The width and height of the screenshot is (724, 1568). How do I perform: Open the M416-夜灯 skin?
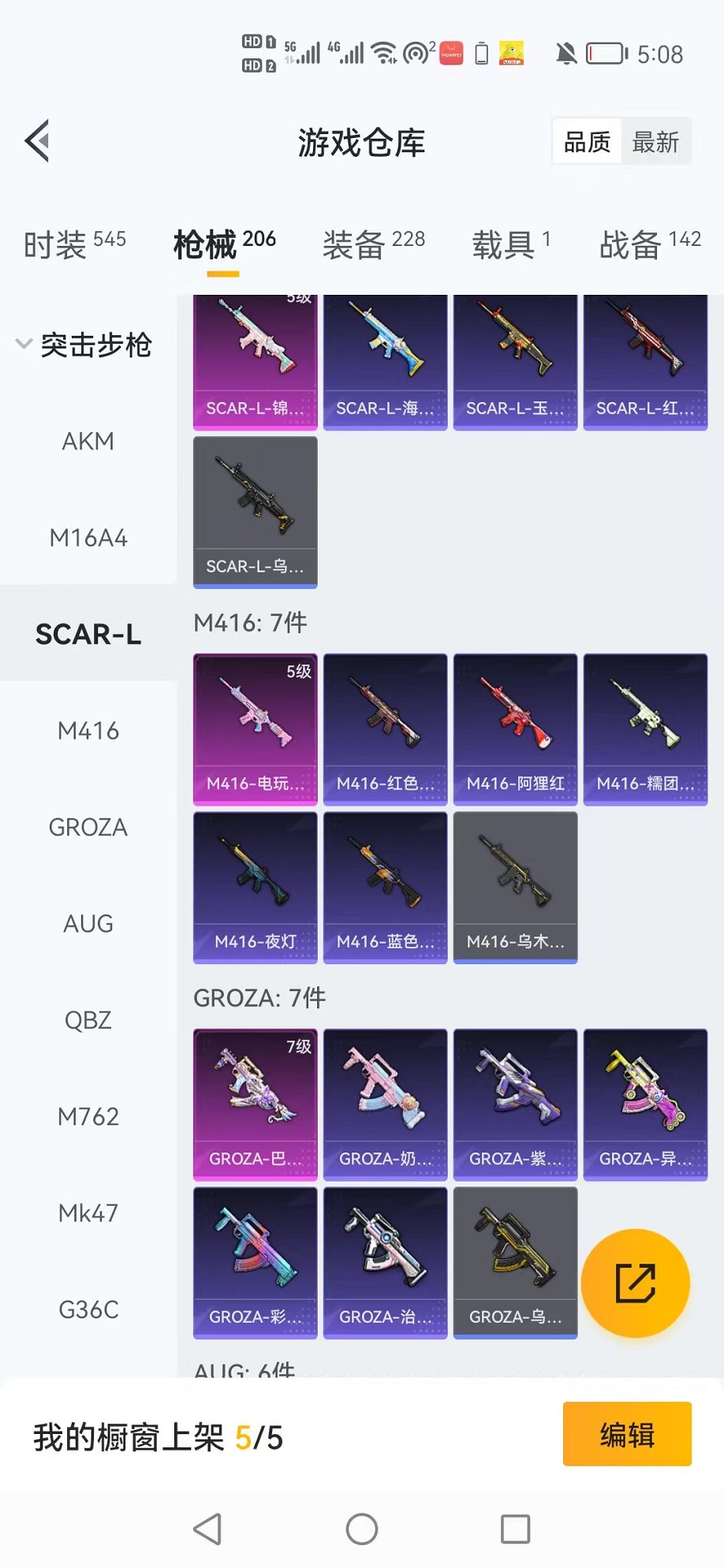(x=256, y=887)
